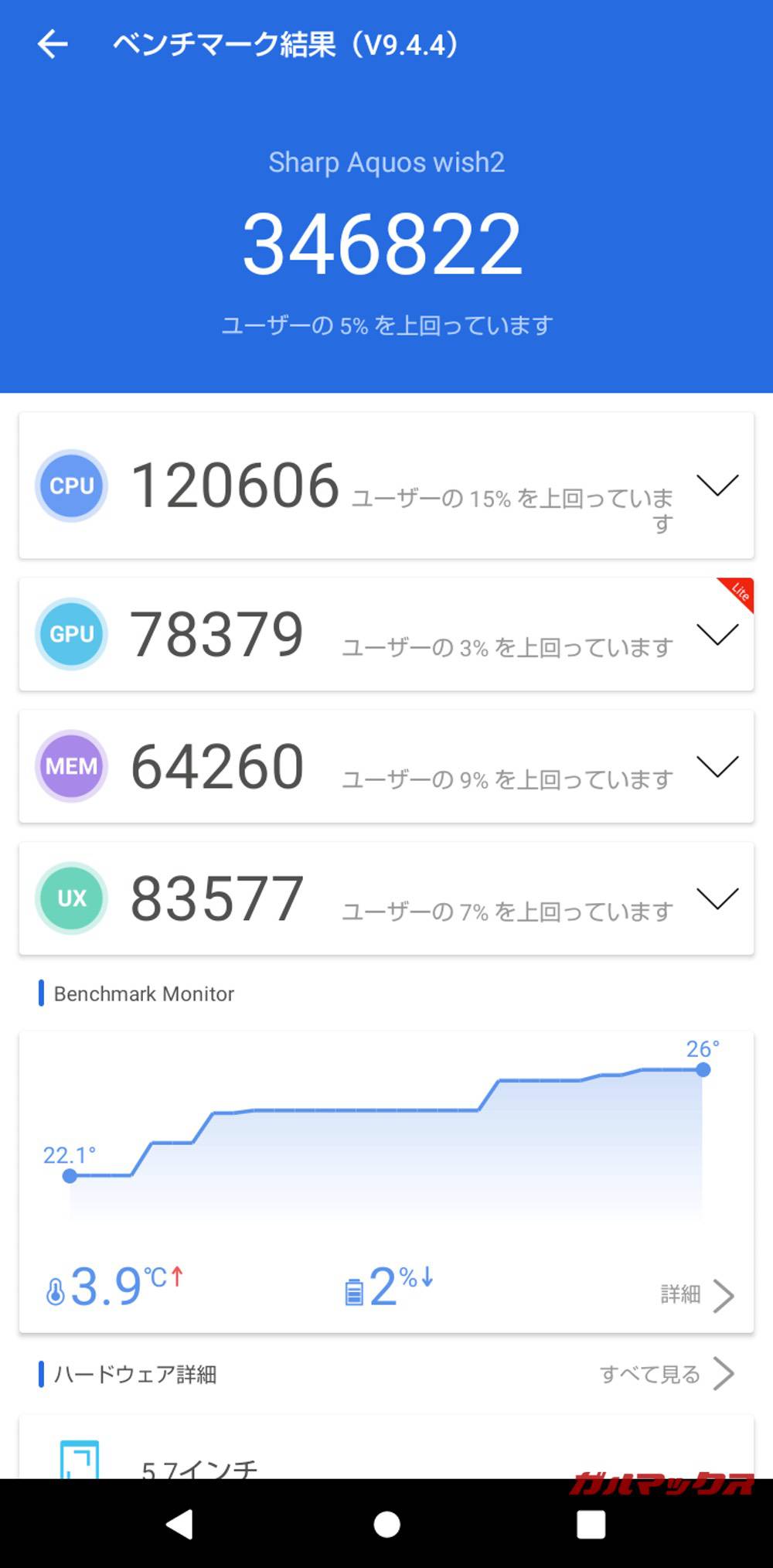773x1568 pixels.
Task: Select the MEM score icon
Action: (x=70, y=766)
